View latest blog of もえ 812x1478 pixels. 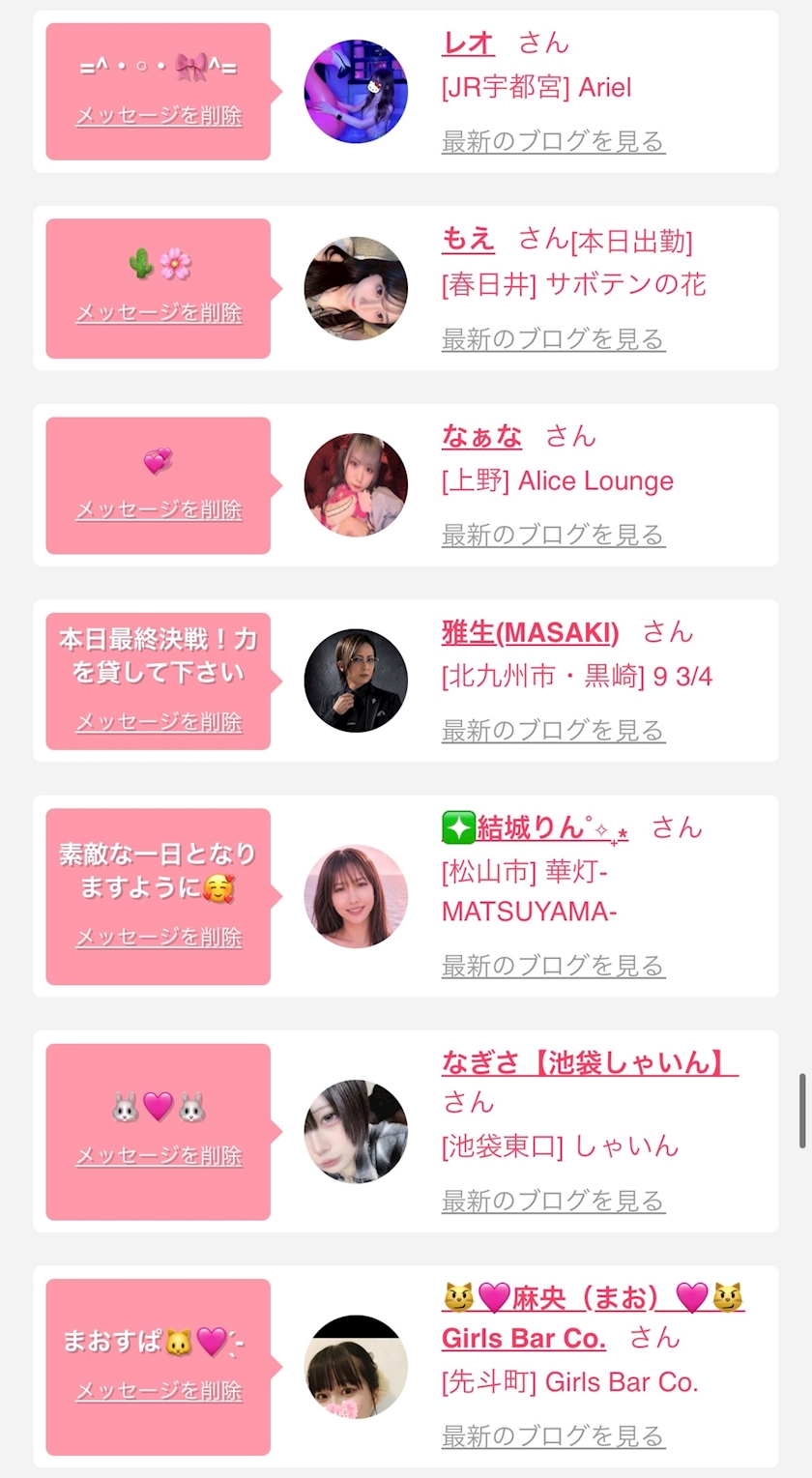coord(553,339)
